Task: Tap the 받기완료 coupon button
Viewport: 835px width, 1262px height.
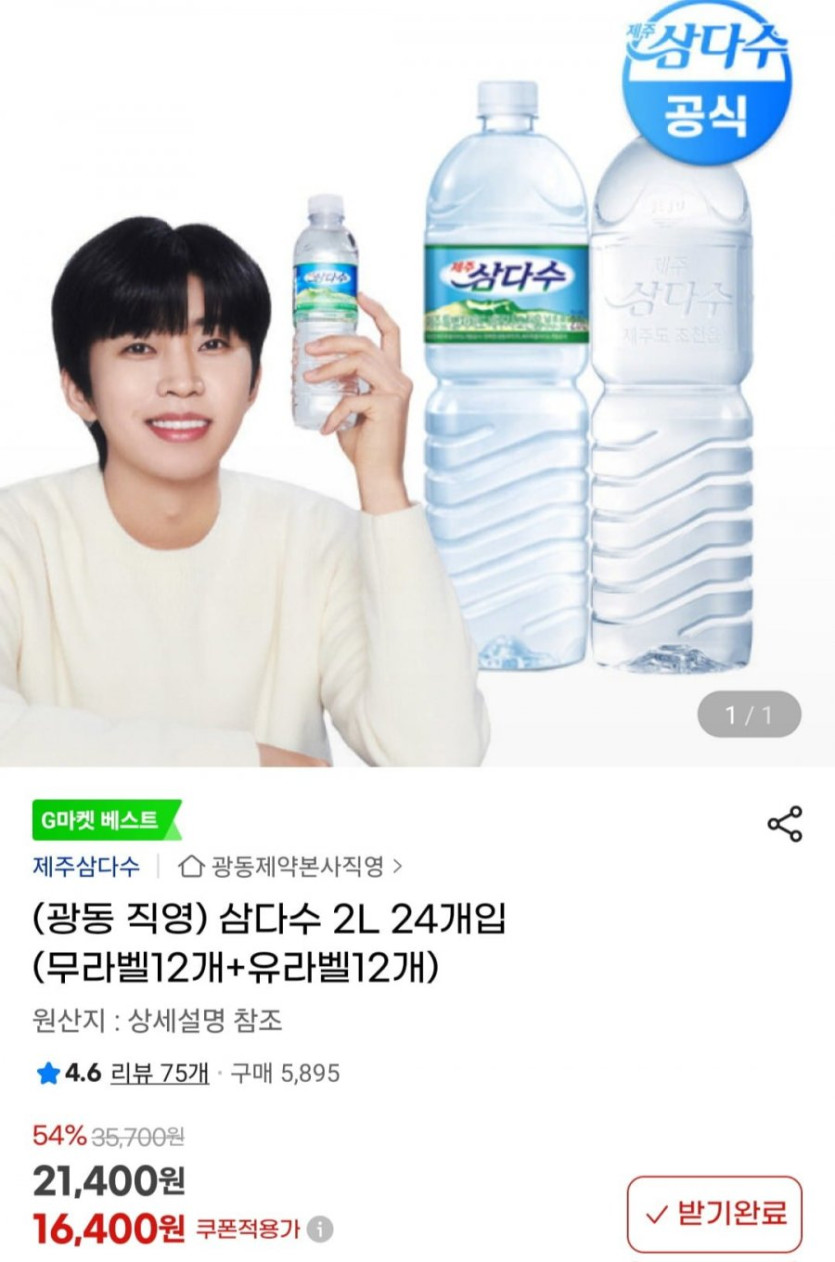Action: 715,1214
